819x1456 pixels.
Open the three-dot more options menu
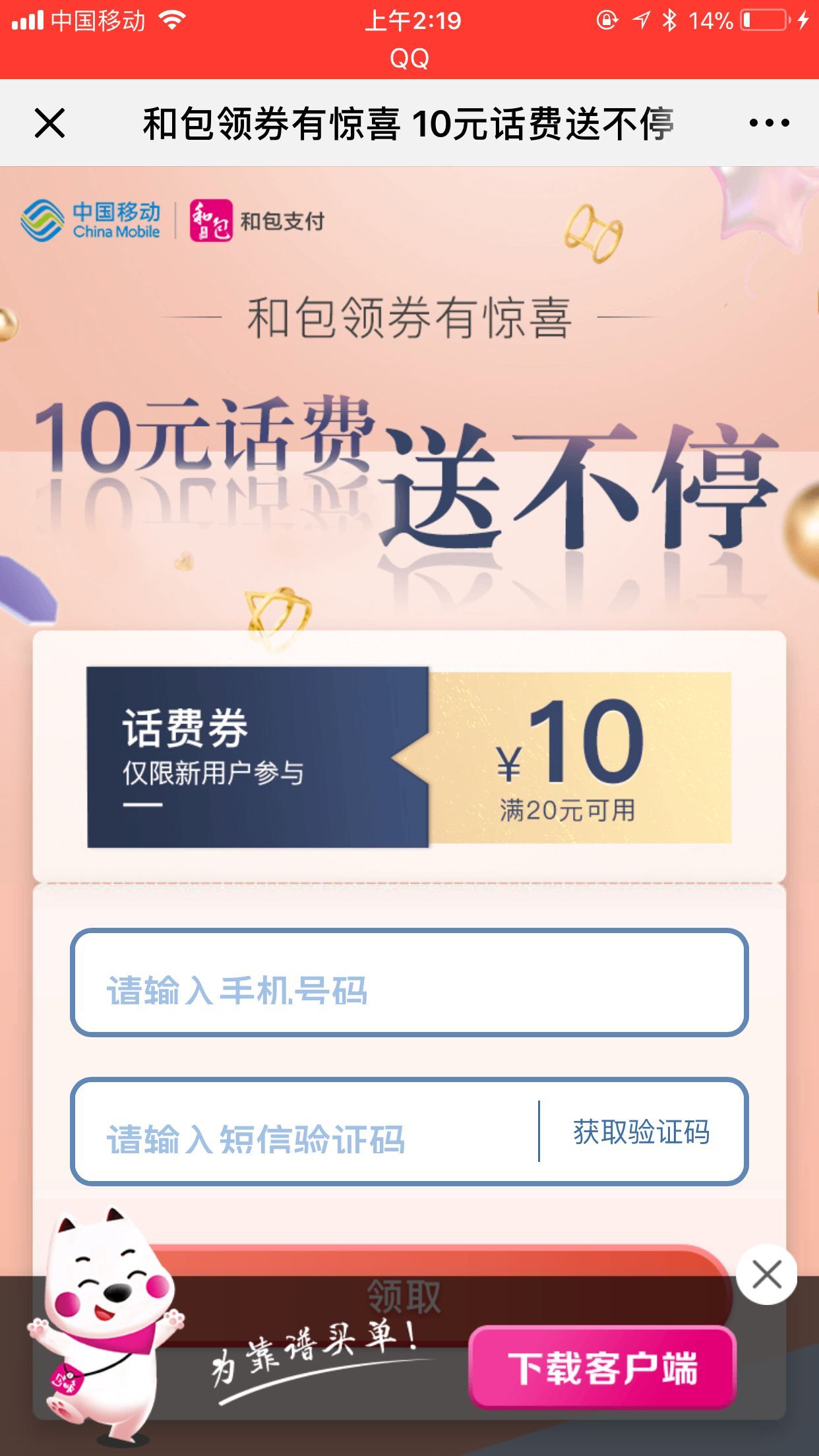click(769, 123)
